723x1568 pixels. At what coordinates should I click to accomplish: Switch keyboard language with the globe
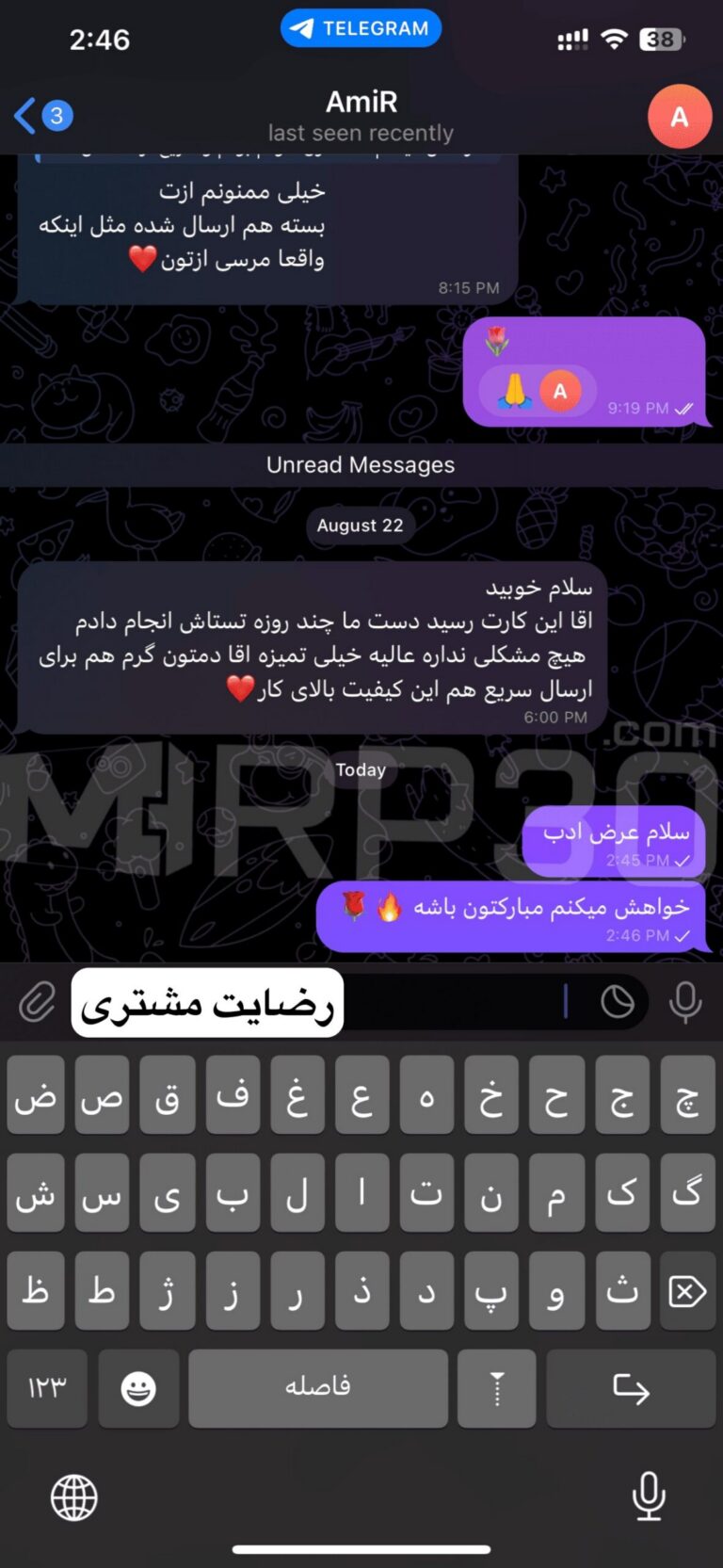point(74,1497)
